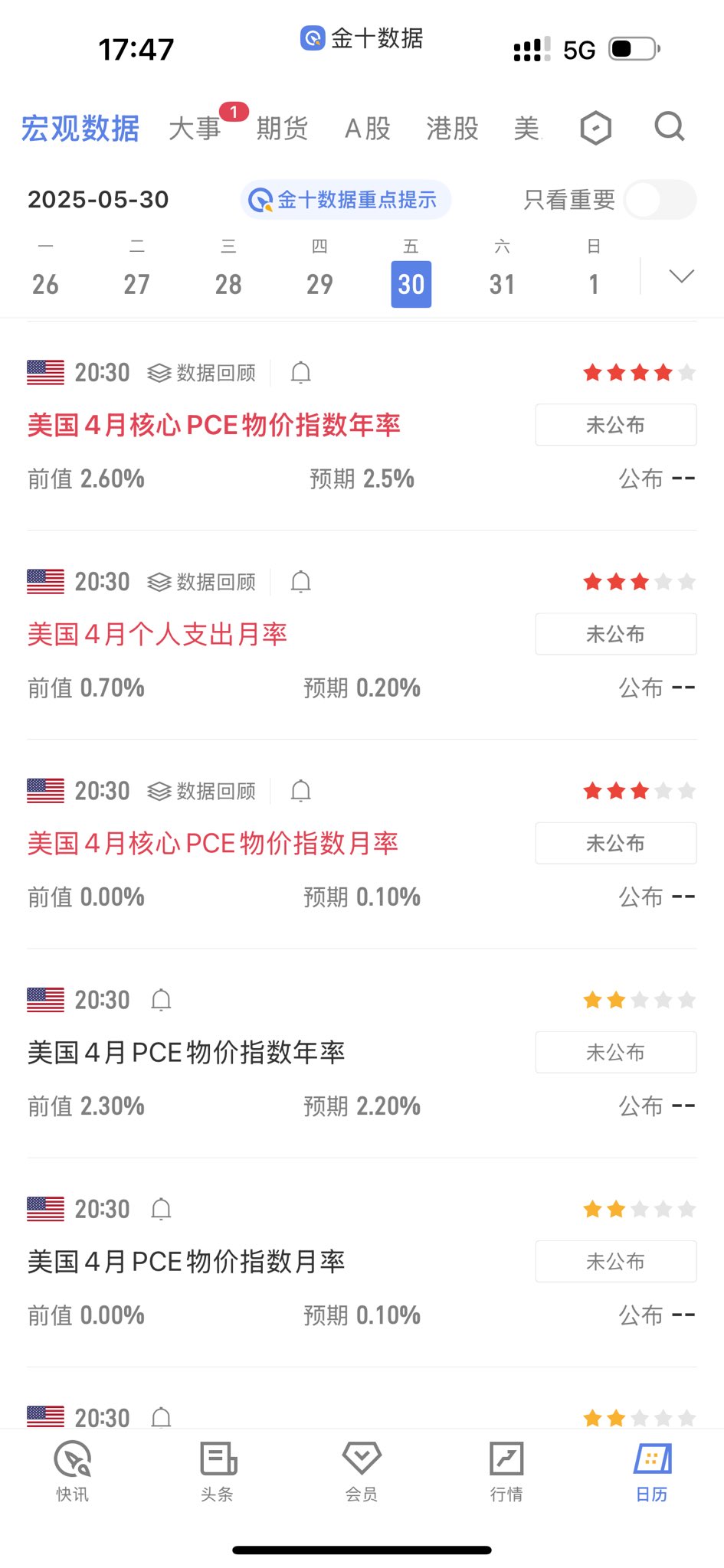Open 数据回顾 for 美国4月核心PCE物价指数年率
The image size is (724, 1568).
coord(202,373)
